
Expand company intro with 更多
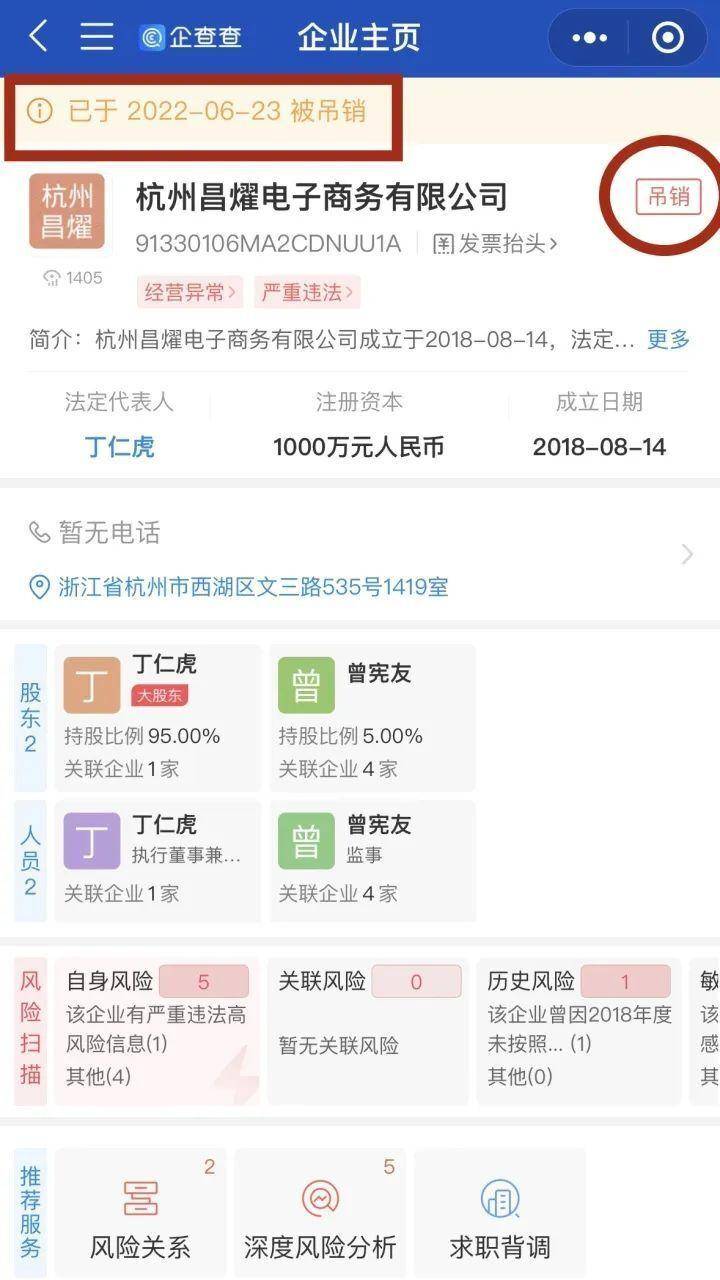tap(668, 339)
